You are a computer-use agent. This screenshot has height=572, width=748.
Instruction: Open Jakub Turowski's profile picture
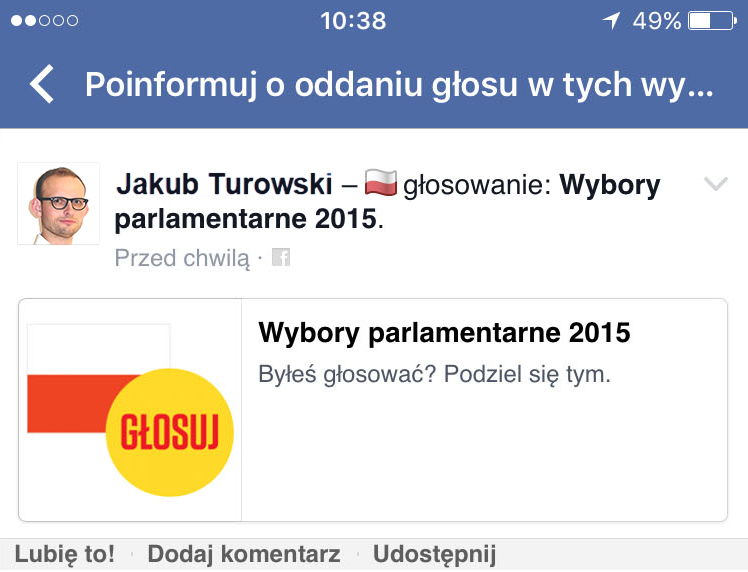pyautogui.click(x=58, y=203)
